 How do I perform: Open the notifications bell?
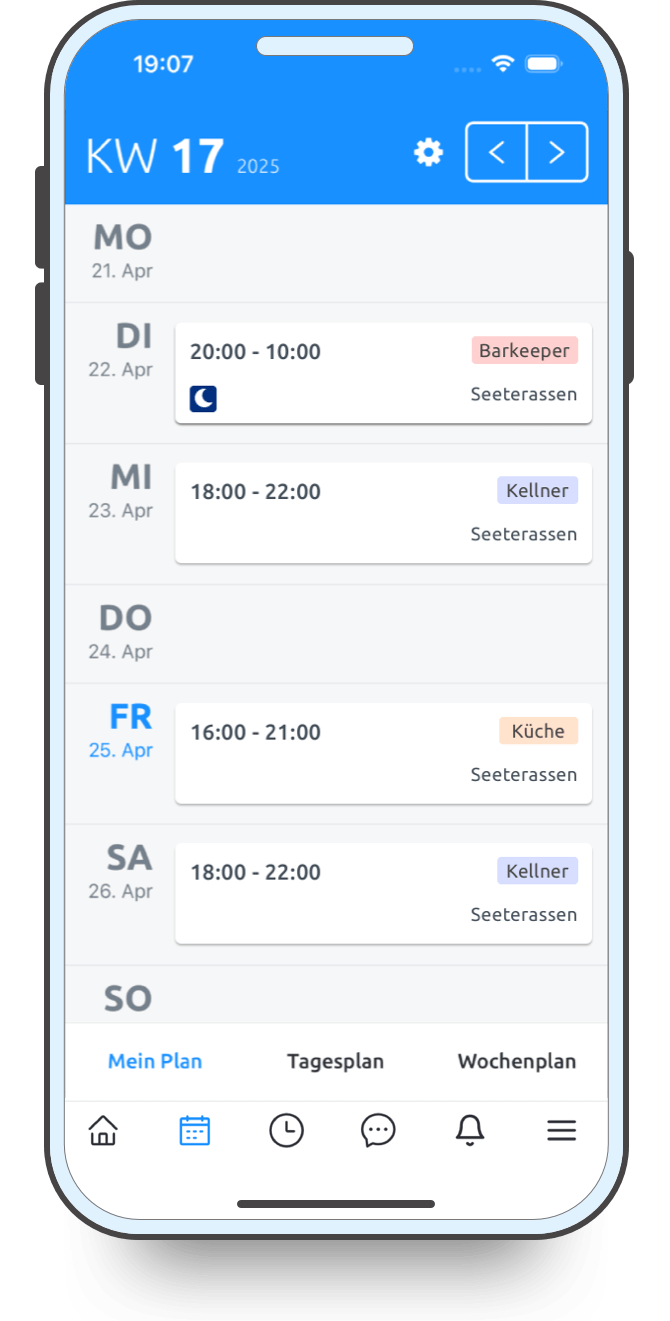pyautogui.click(x=470, y=1130)
